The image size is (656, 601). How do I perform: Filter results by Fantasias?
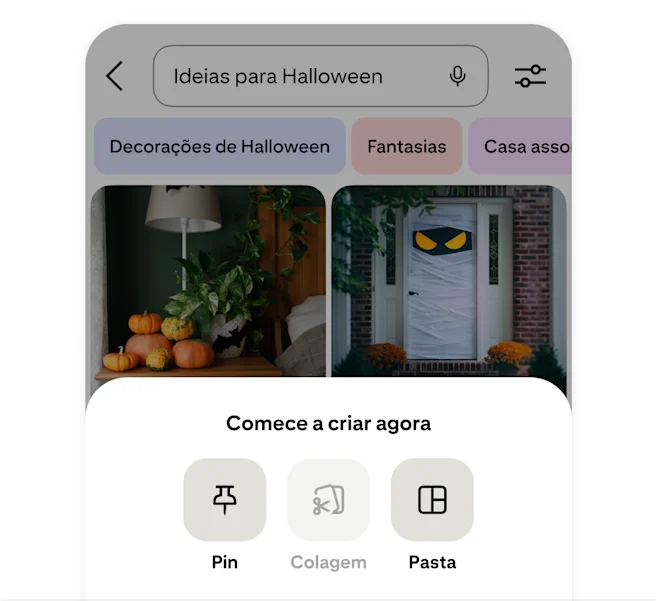(406, 146)
